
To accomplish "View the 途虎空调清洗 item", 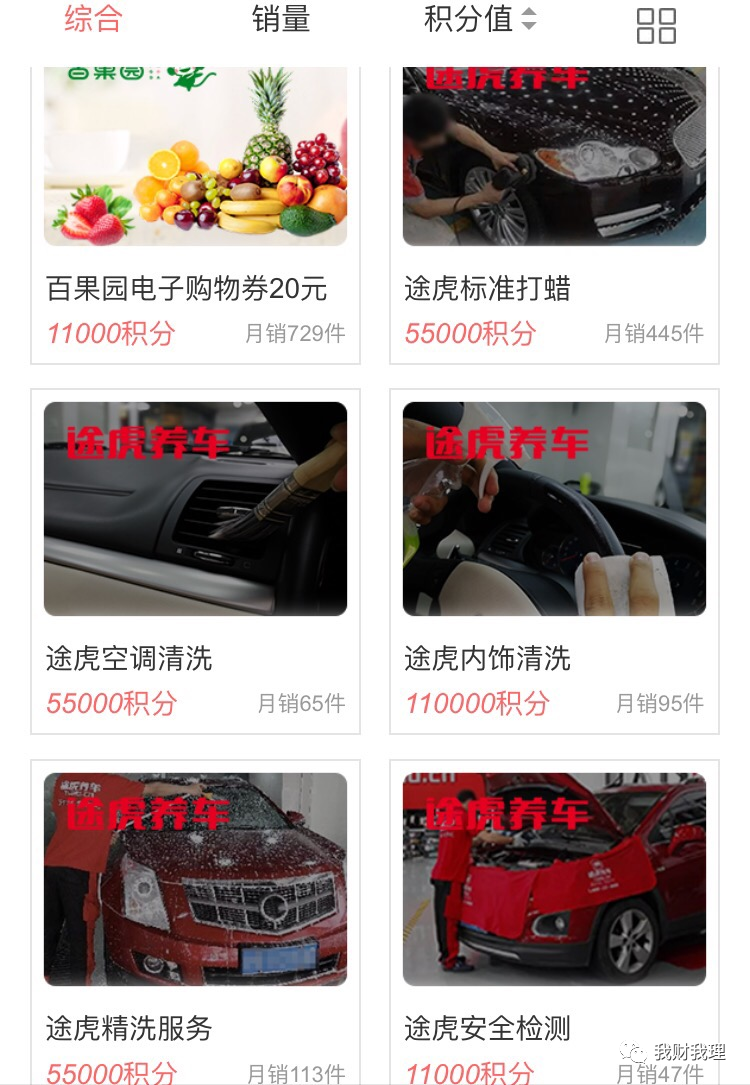I will click(195, 560).
